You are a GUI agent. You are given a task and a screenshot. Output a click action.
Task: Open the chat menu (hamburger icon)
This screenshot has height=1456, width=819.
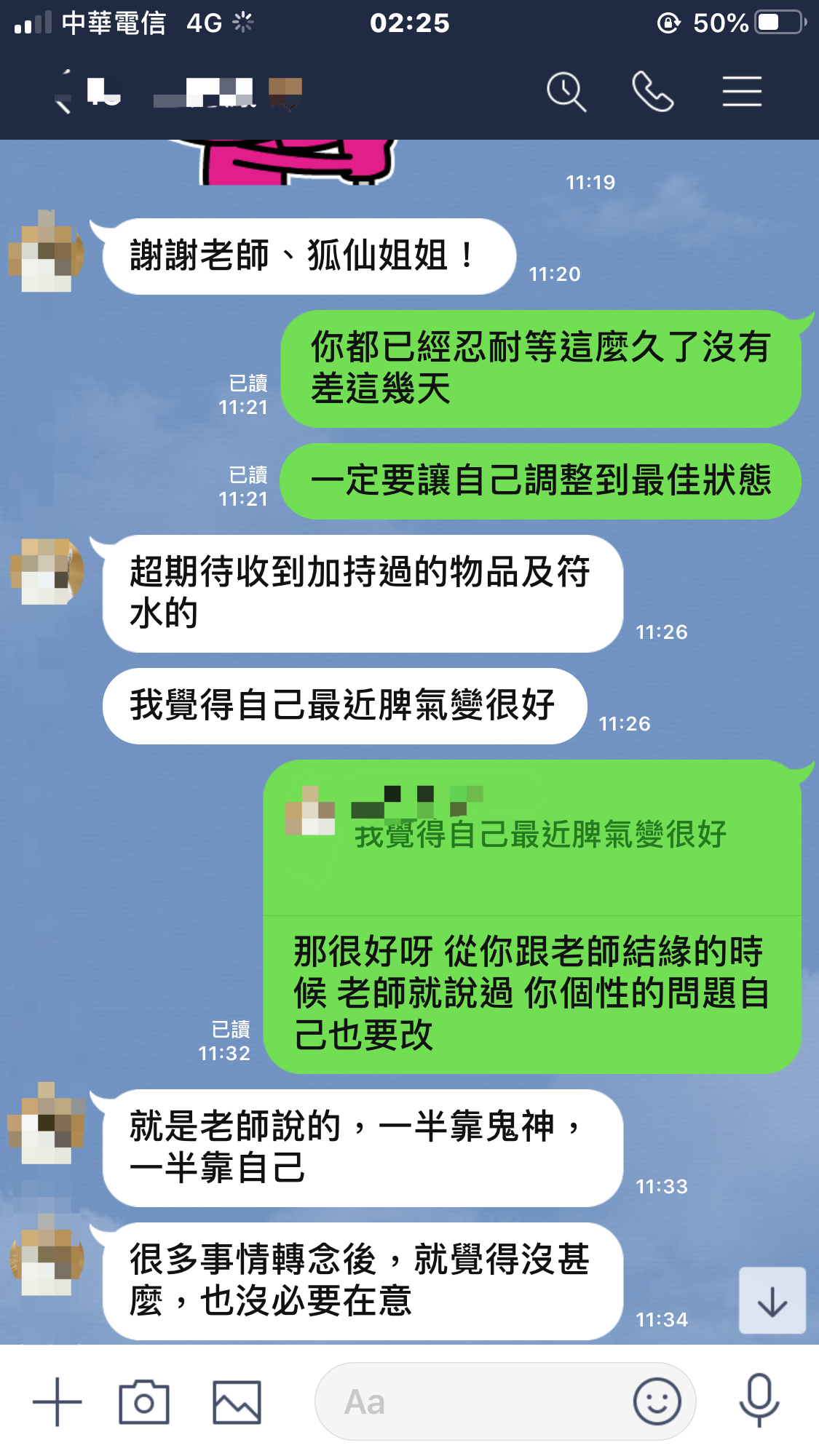pos(741,92)
